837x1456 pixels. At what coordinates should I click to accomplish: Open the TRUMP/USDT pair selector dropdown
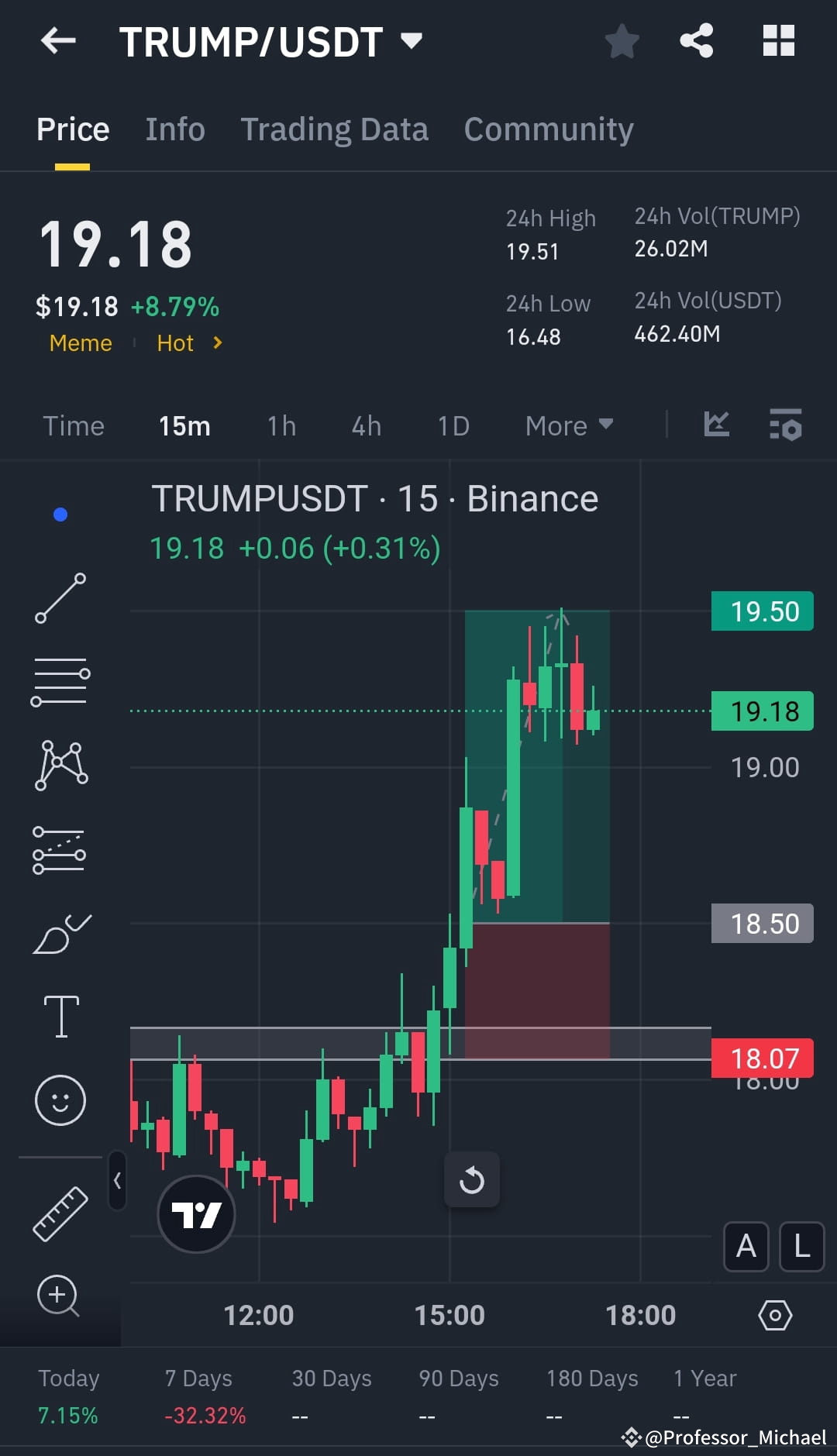412,39
